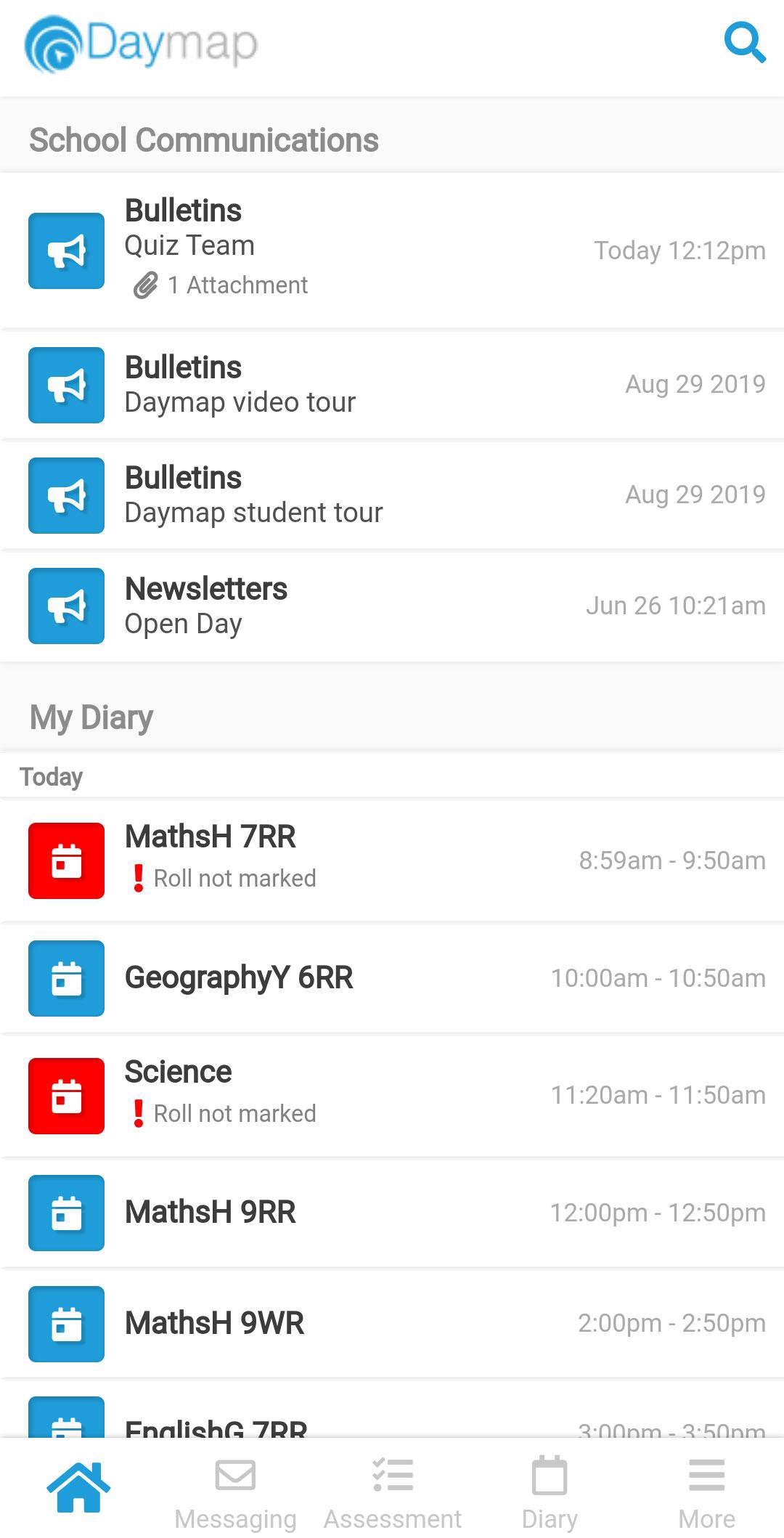Click the calendar icon next to MathsH 9WR
Screen dimensions: 784x1538
tap(65, 1324)
